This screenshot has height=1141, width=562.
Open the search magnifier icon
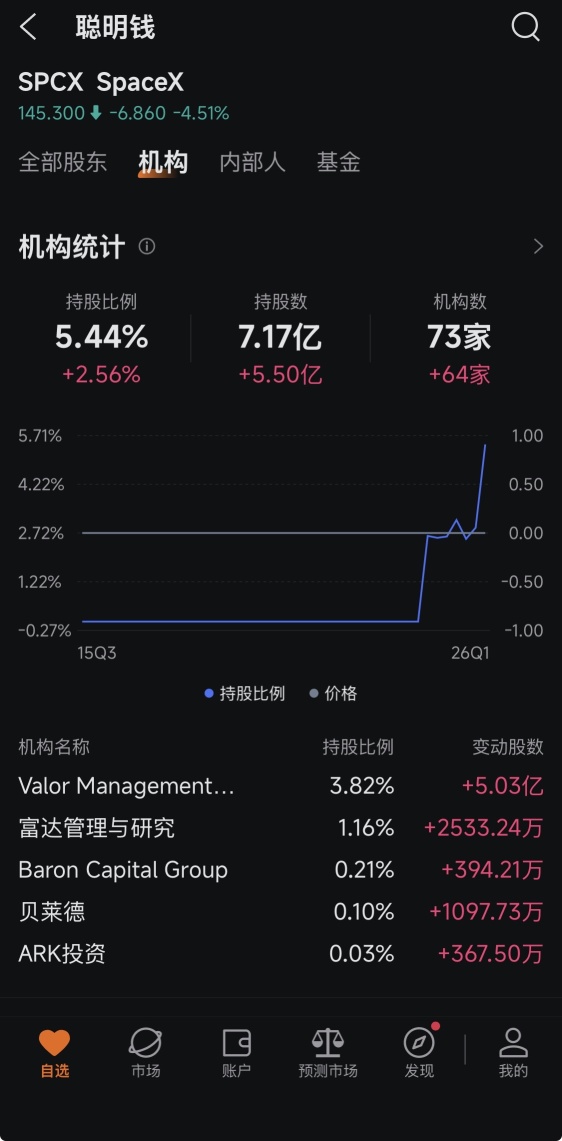tap(526, 28)
